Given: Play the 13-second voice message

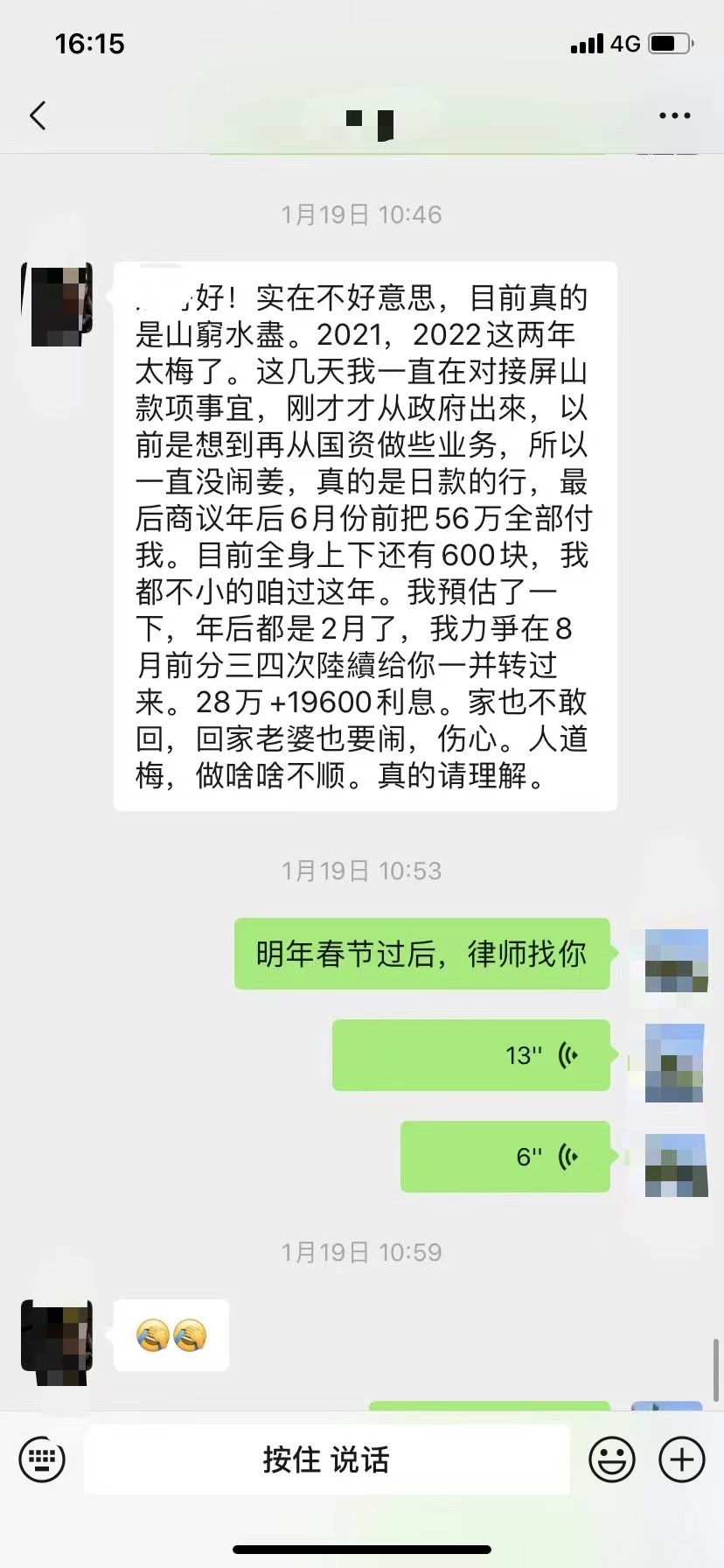Looking at the screenshot, I should (x=470, y=1055).
